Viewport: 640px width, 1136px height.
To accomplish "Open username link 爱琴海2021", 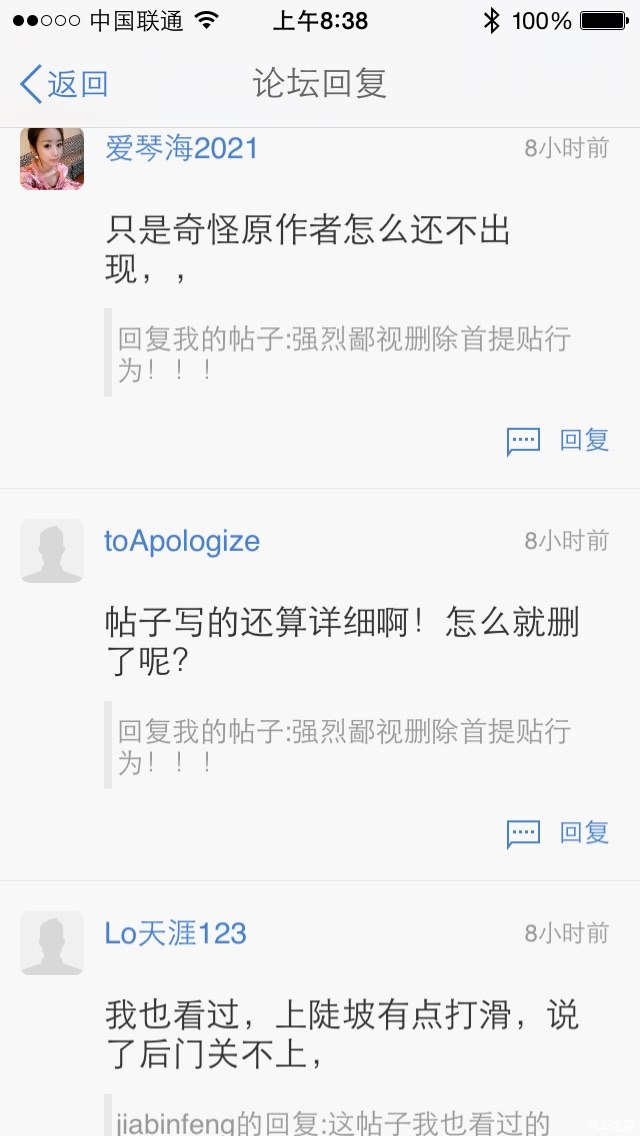I will pyautogui.click(x=182, y=149).
